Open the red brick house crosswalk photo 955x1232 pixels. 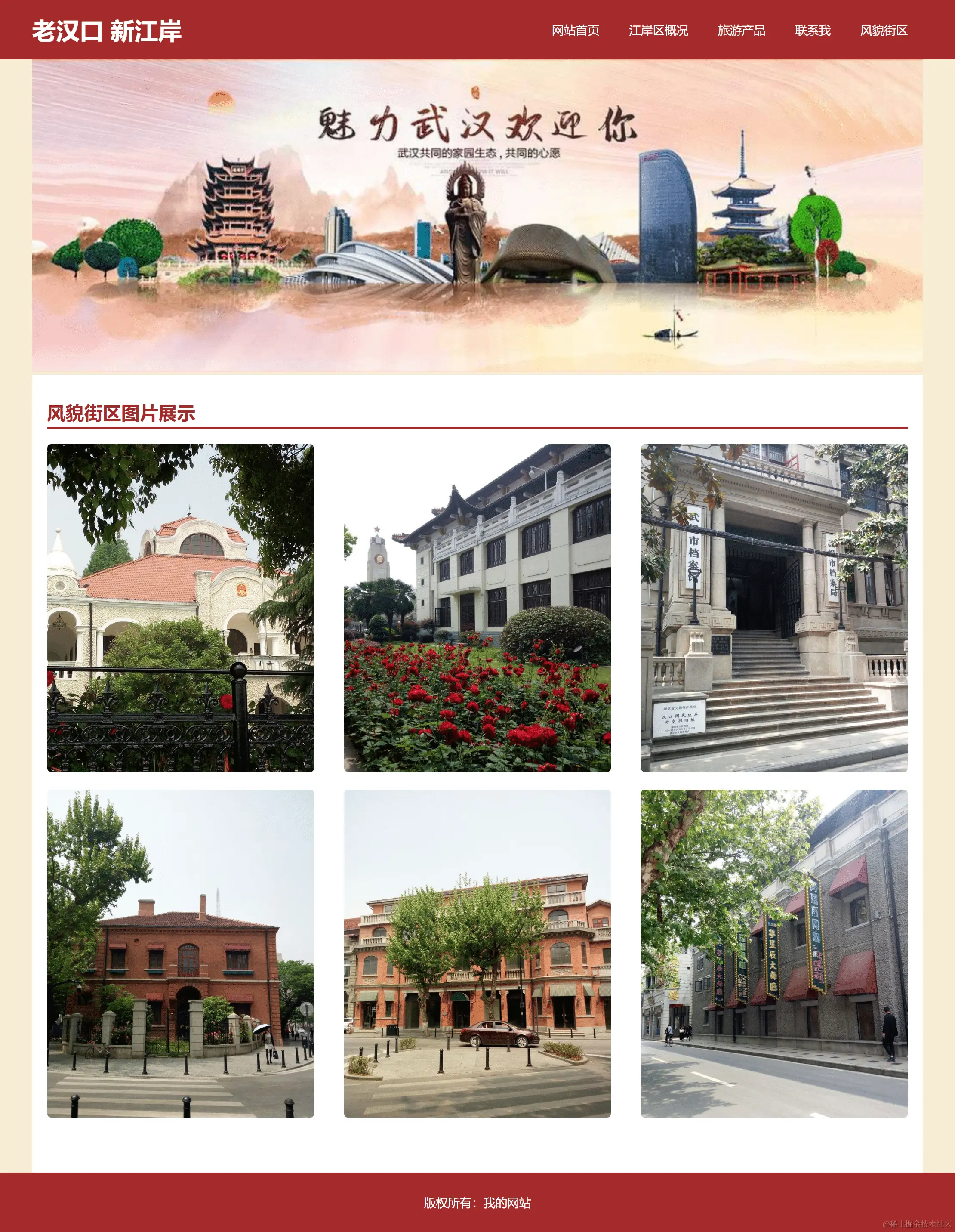[x=181, y=953]
